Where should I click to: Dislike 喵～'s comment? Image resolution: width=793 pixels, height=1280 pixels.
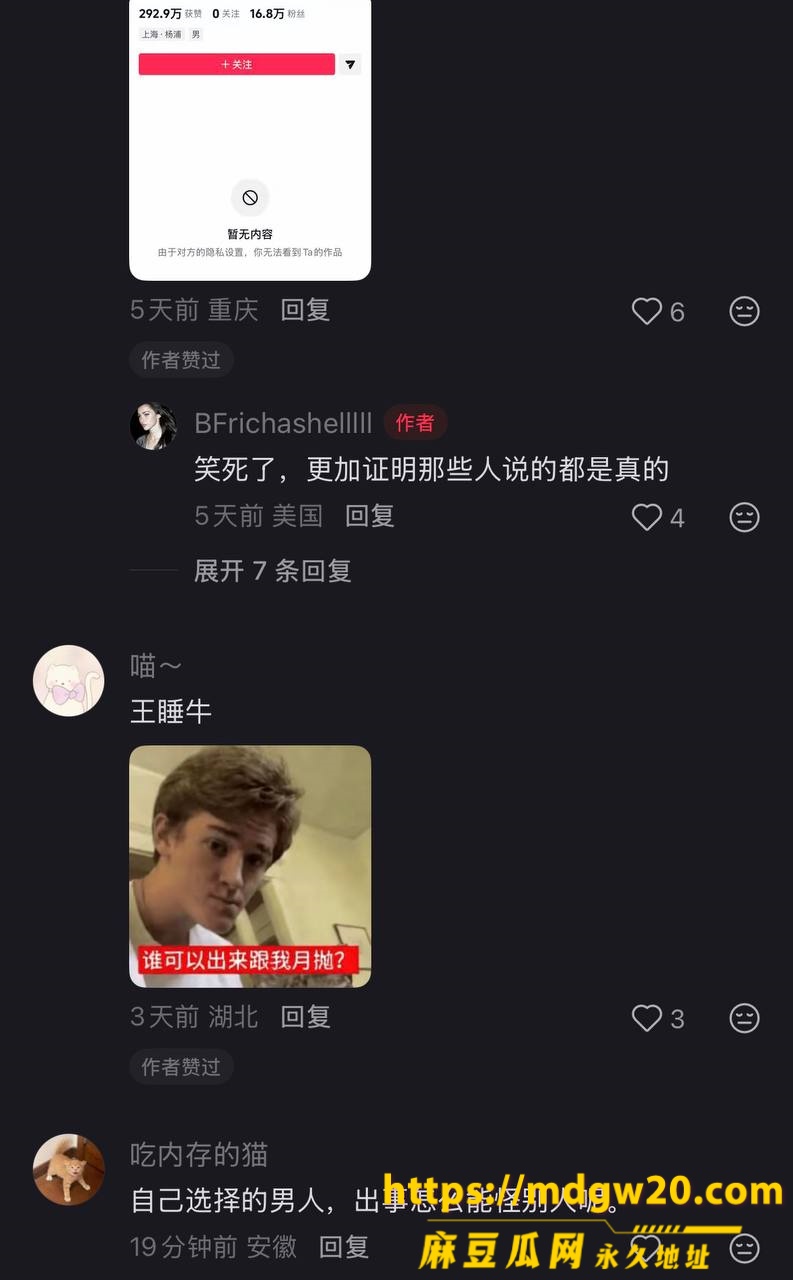click(744, 1018)
